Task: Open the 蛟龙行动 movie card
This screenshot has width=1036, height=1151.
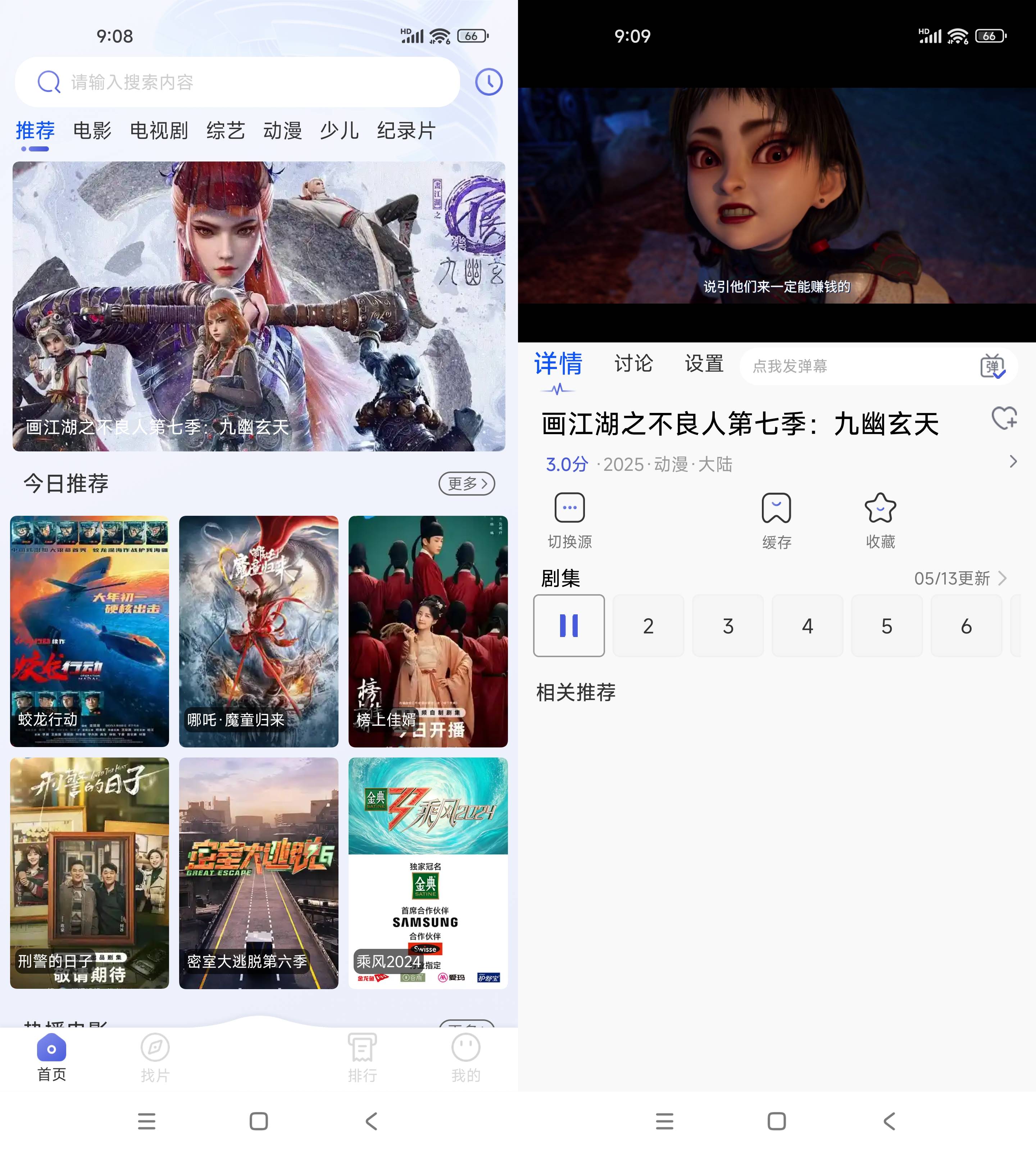Action: pos(89,631)
